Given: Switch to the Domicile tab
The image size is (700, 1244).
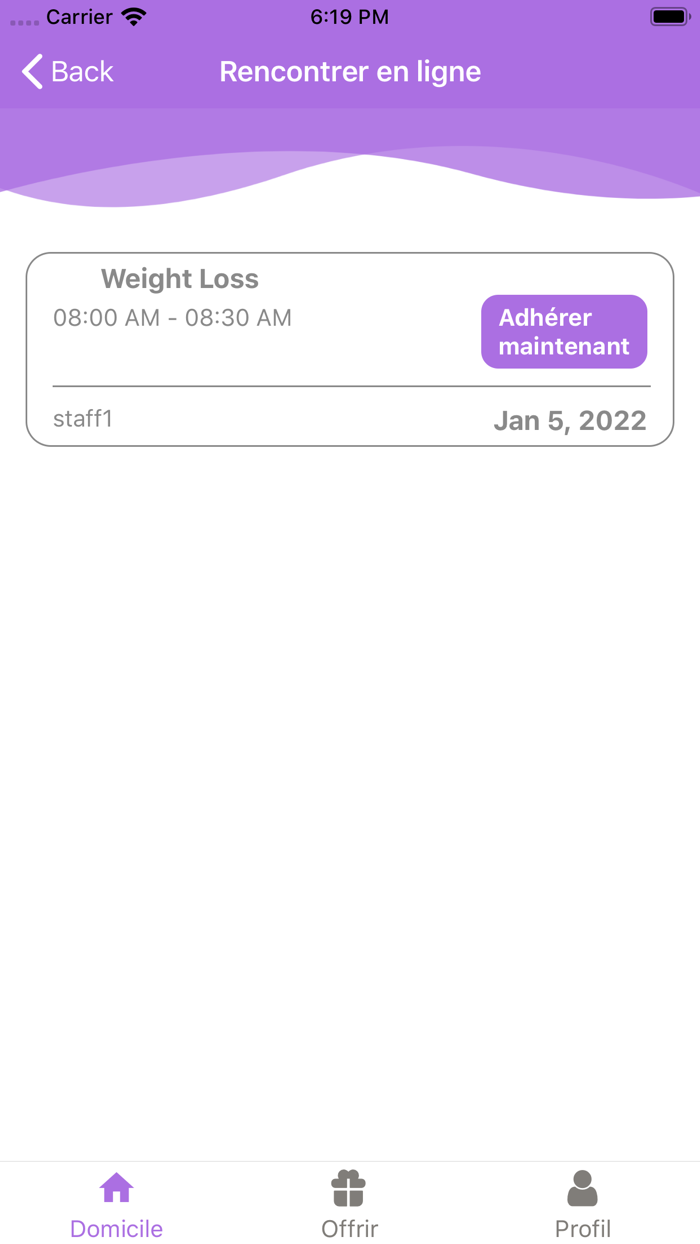Looking at the screenshot, I should coord(116,1204).
